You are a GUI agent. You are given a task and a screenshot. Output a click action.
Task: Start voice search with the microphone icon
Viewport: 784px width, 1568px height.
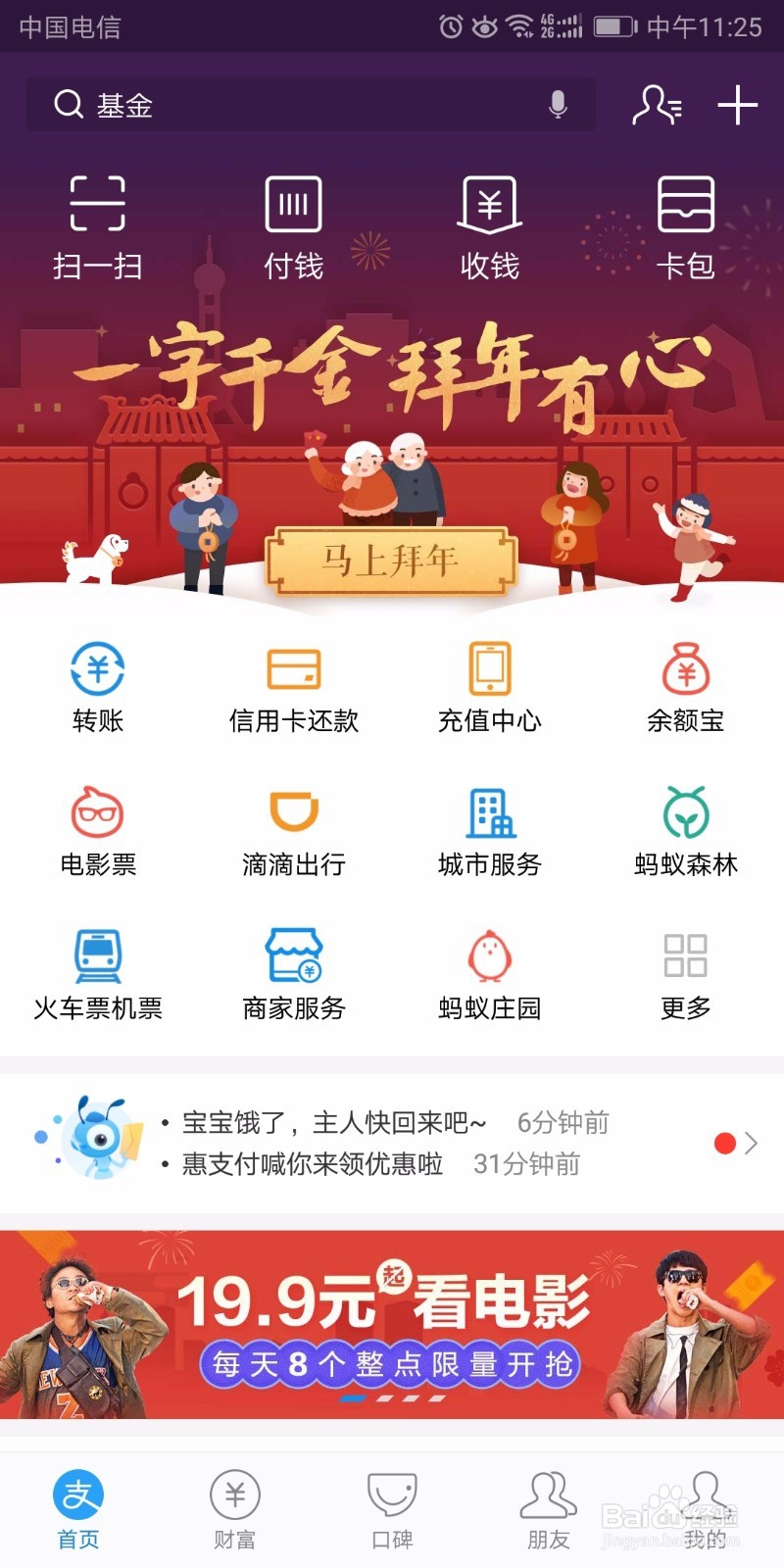tap(558, 104)
